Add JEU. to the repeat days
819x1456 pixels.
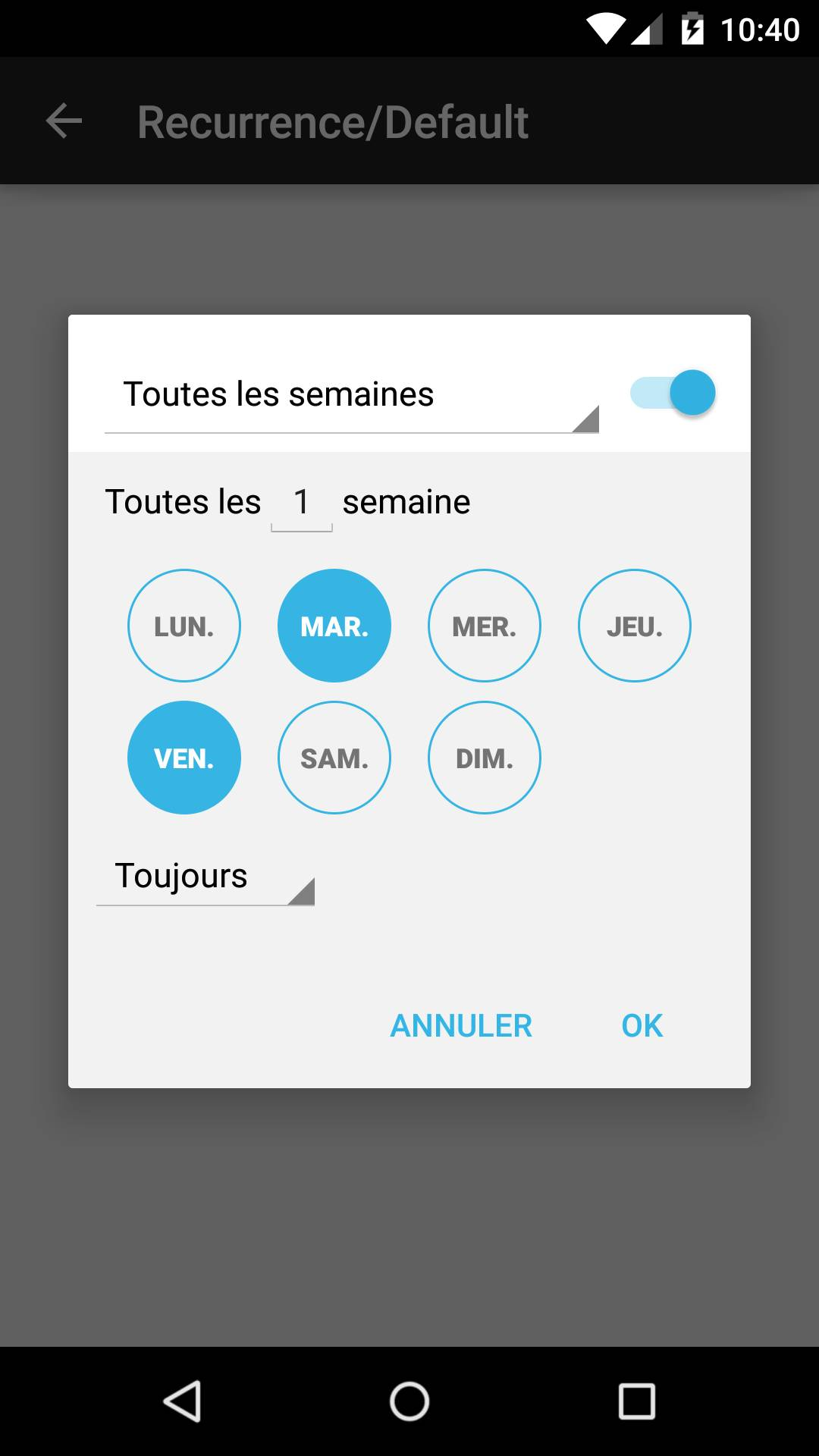tap(635, 626)
